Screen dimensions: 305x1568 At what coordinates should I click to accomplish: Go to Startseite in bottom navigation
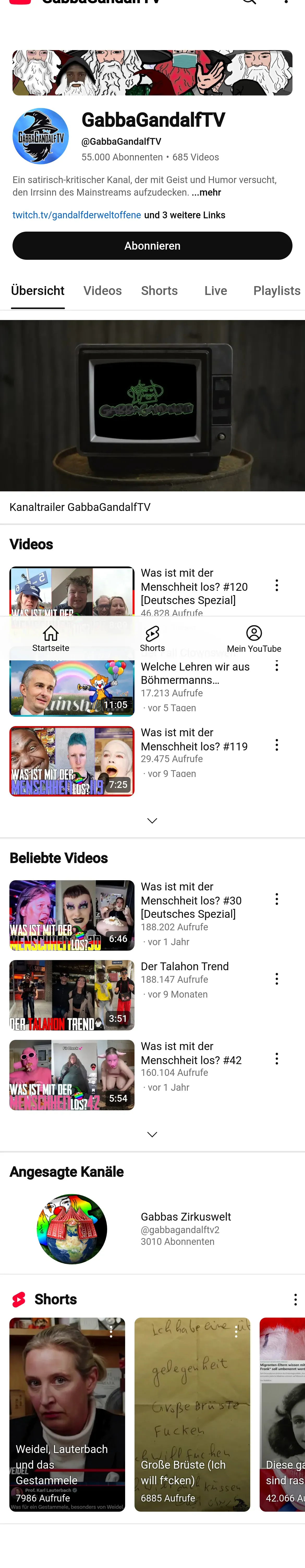click(51, 638)
